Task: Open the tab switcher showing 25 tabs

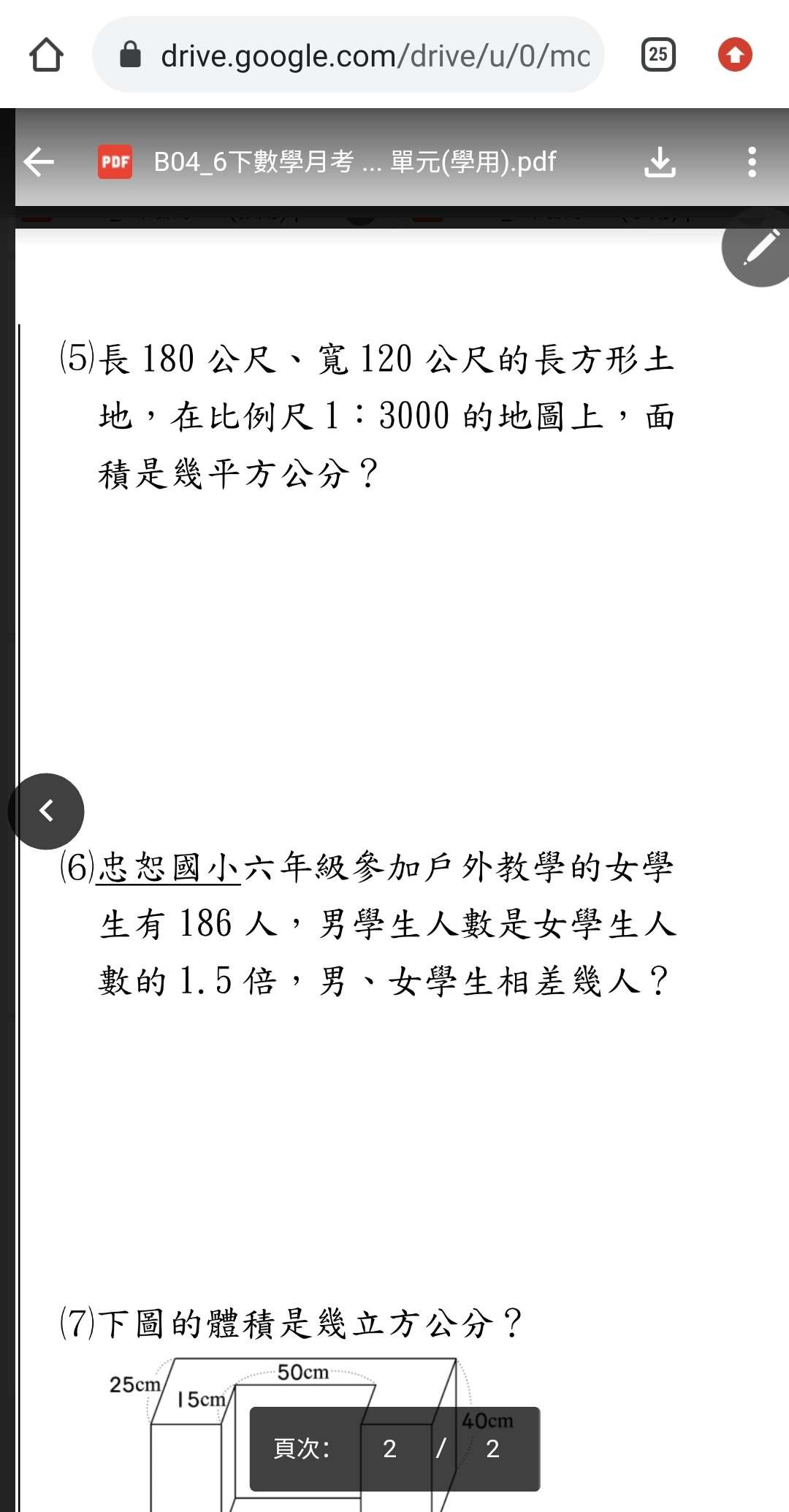Action: point(658,55)
